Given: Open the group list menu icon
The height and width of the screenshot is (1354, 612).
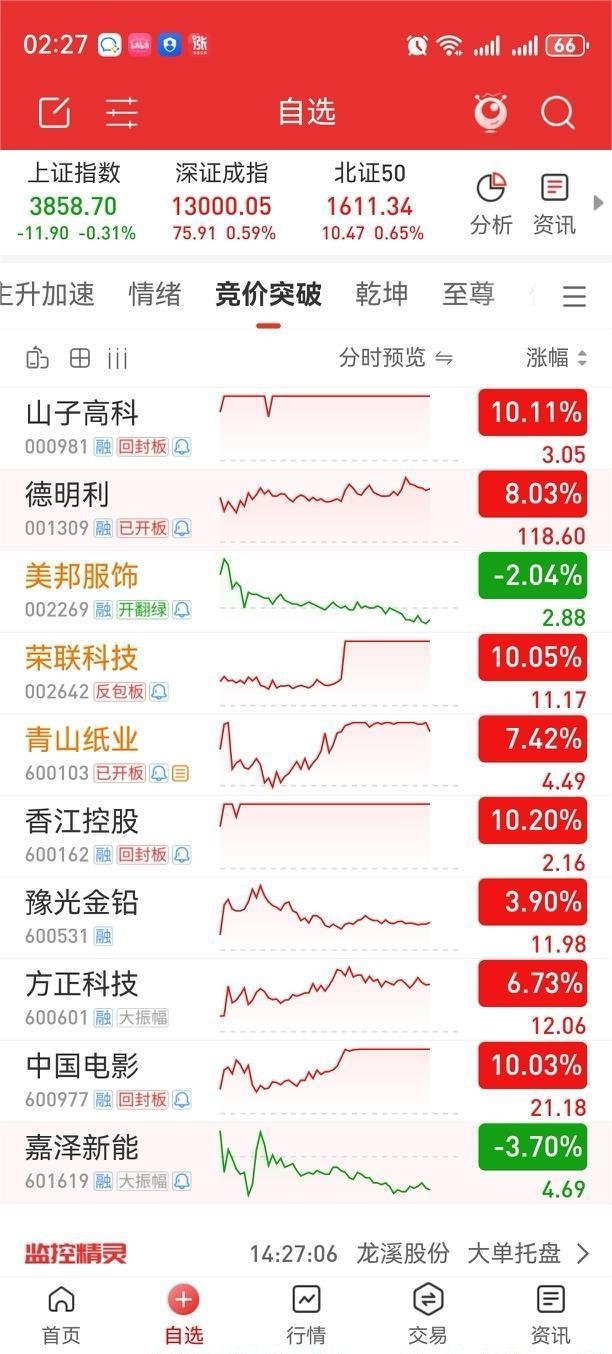Looking at the screenshot, I should click(574, 296).
